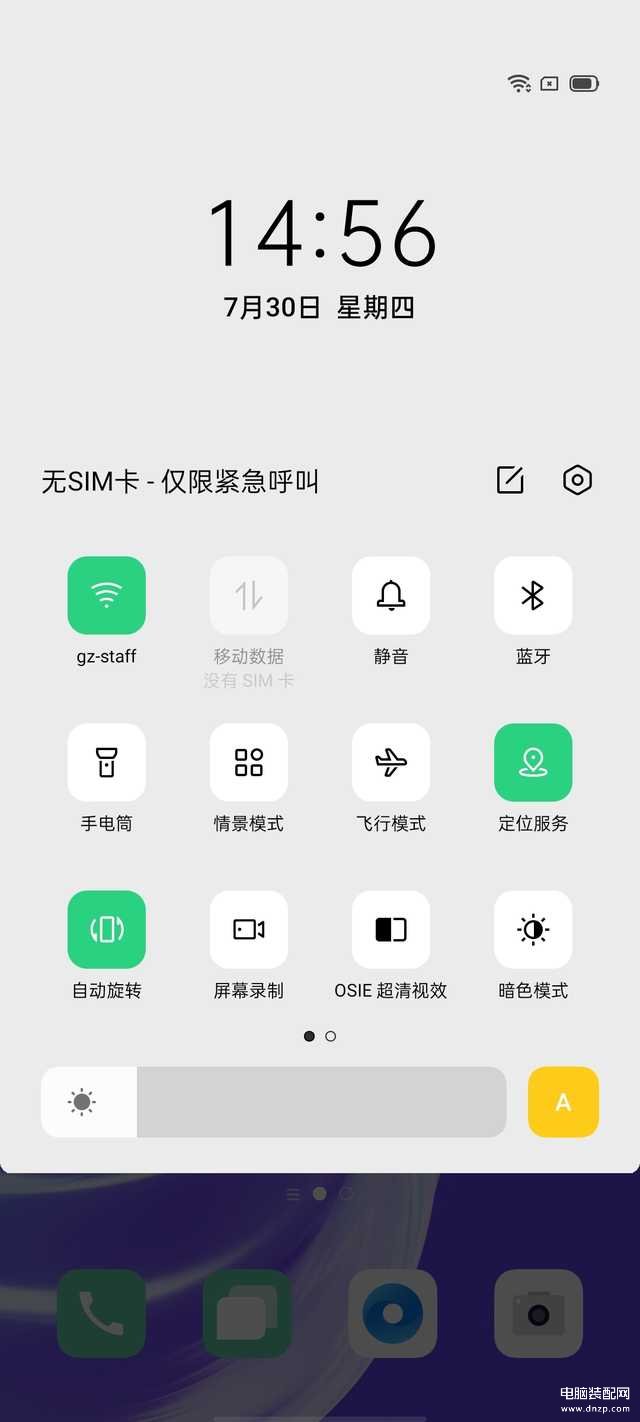Enable OSIE 超清视效
Screen dimensions: 640x1422
click(x=391, y=929)
